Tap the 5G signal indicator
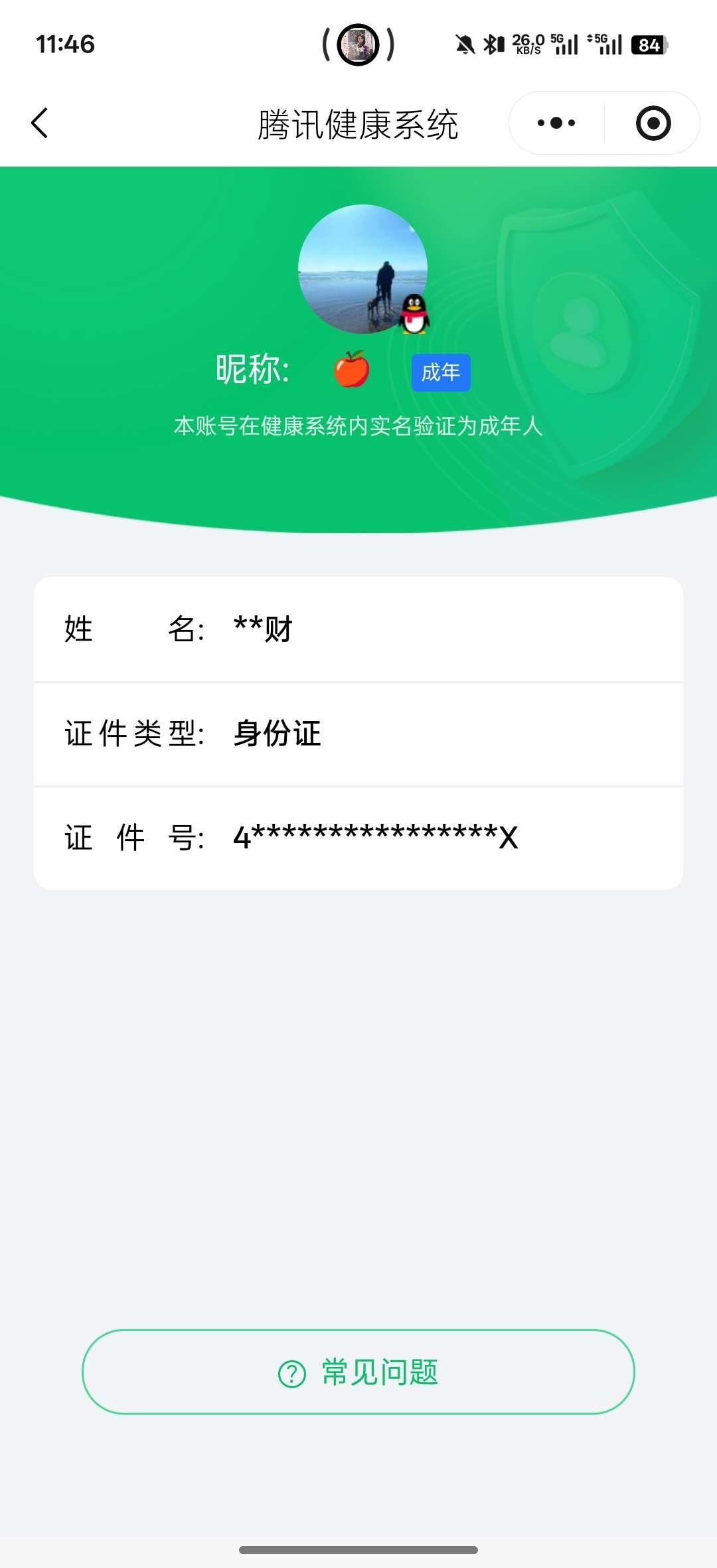 click(563, 44)
